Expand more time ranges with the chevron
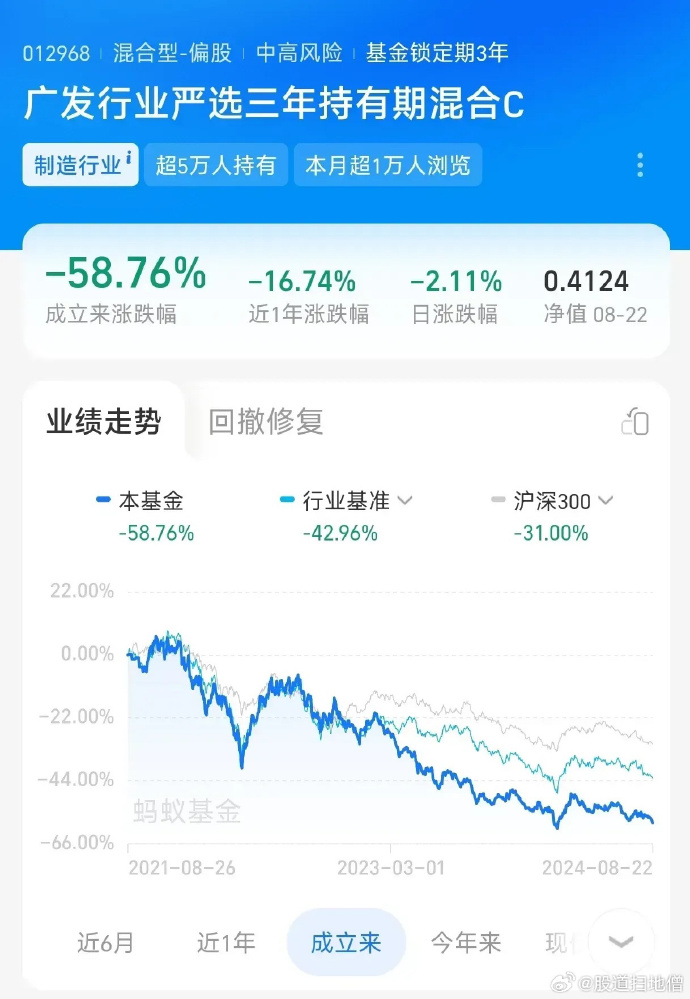 (x=621, y=942)
